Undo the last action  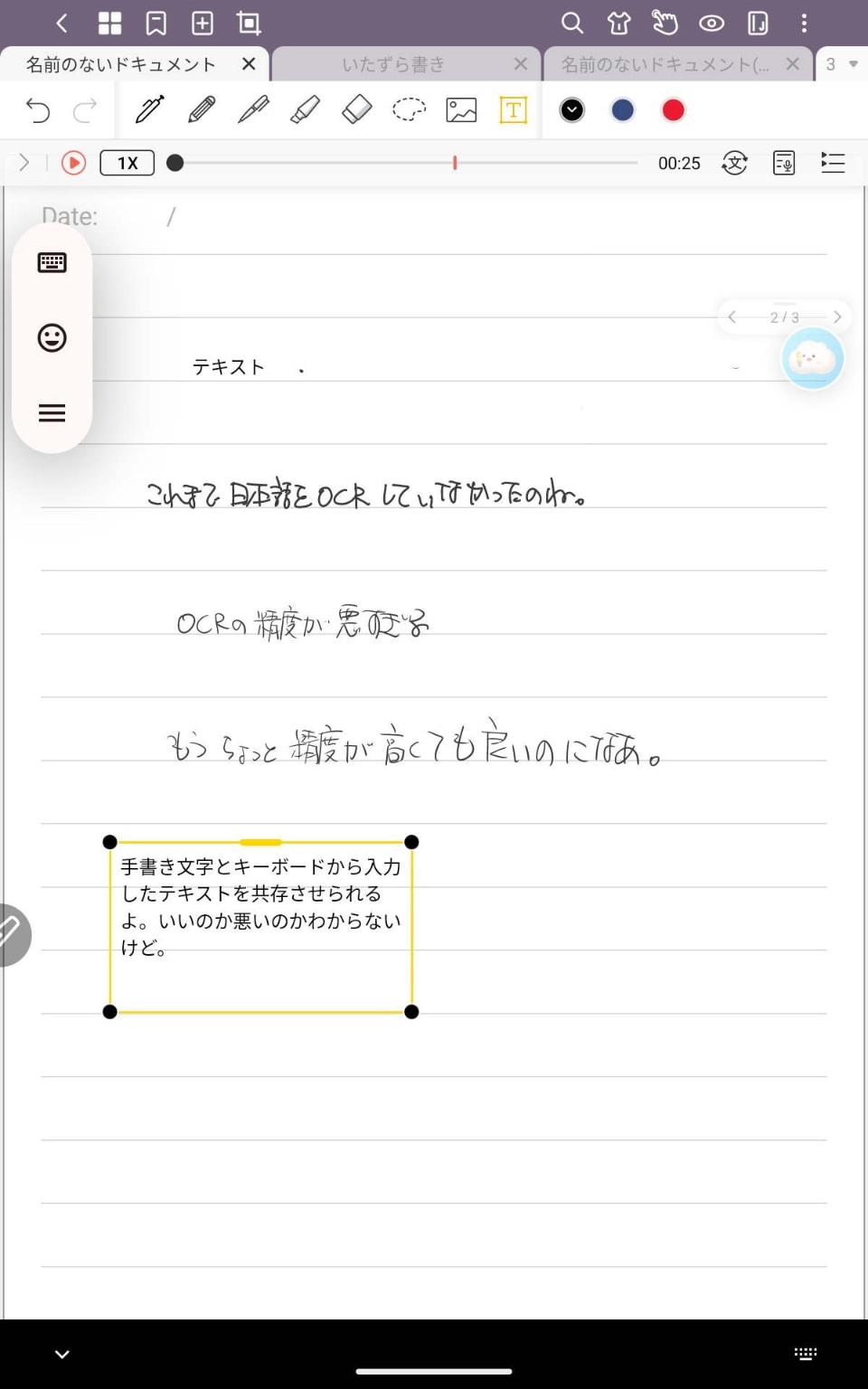click(38, 110)
